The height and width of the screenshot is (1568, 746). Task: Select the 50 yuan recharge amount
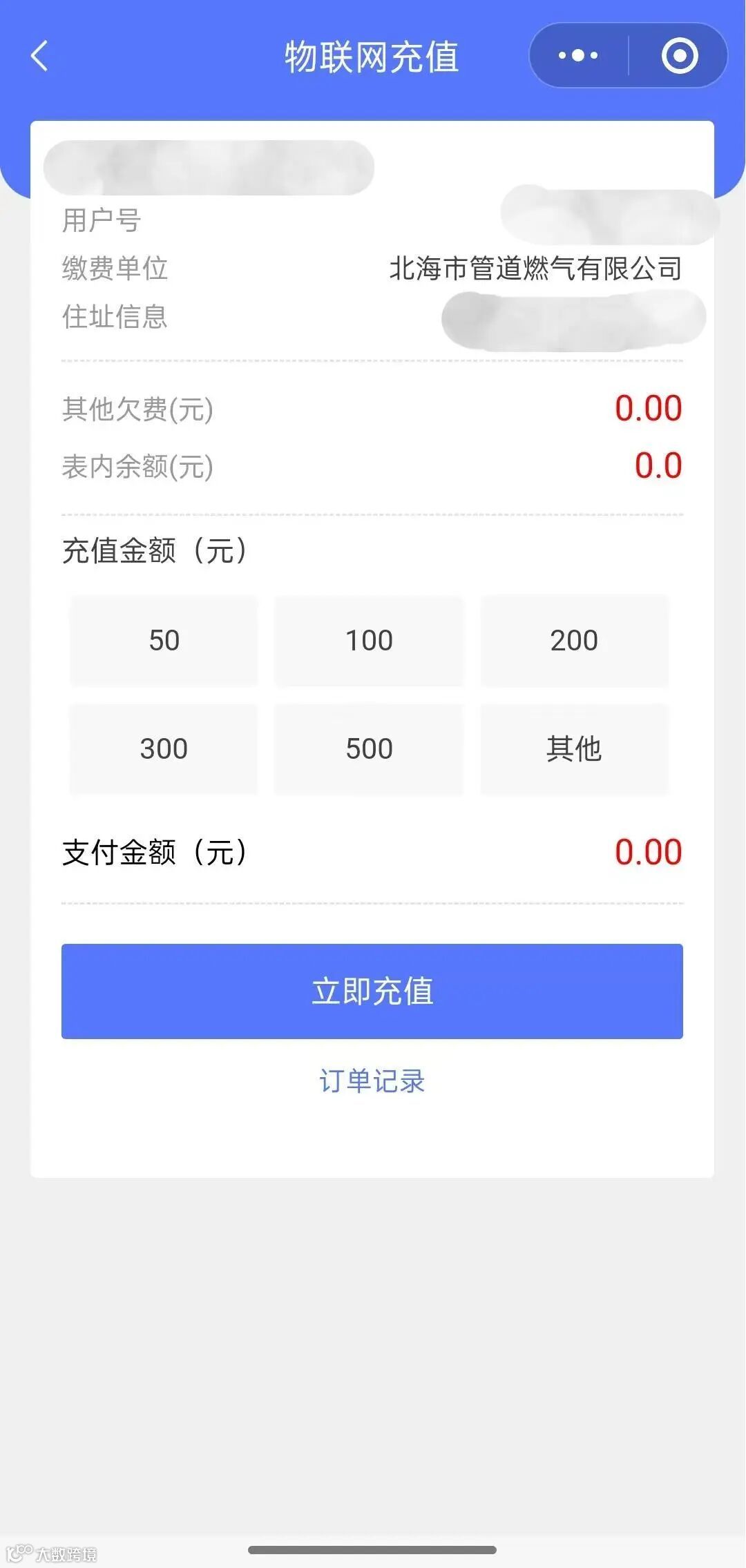164,640
